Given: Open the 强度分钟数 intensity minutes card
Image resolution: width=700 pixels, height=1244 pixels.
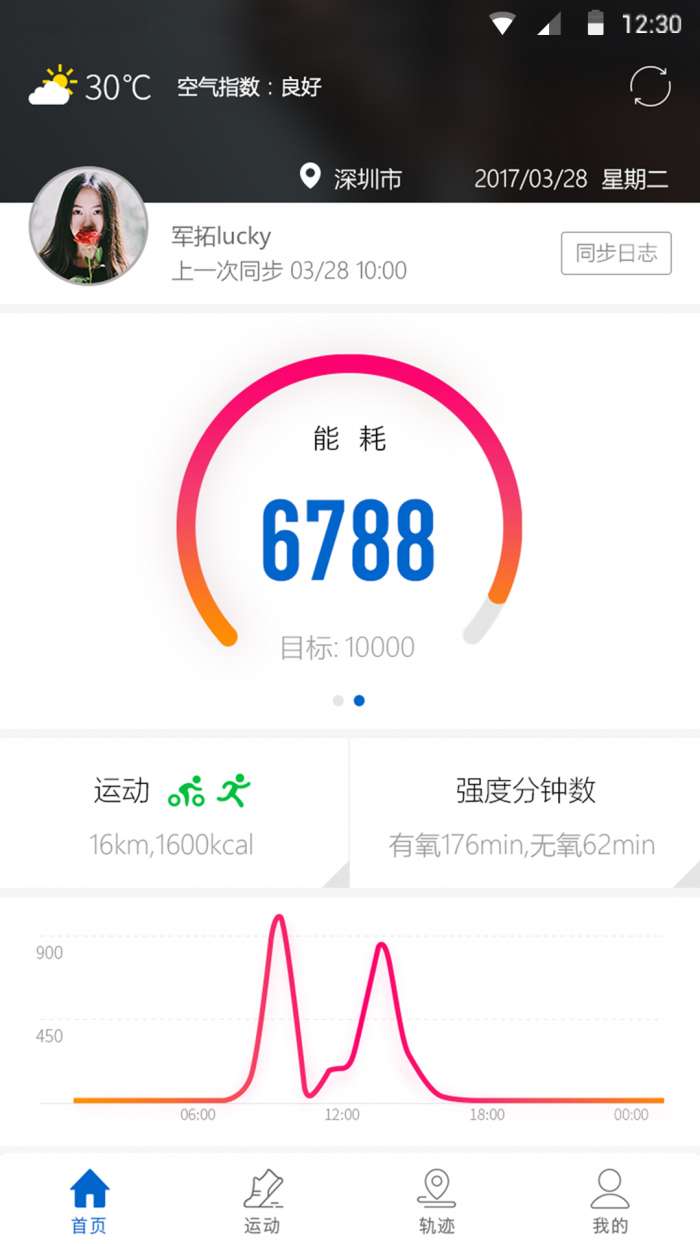Looking at the screenshot, I should (525, 815).
